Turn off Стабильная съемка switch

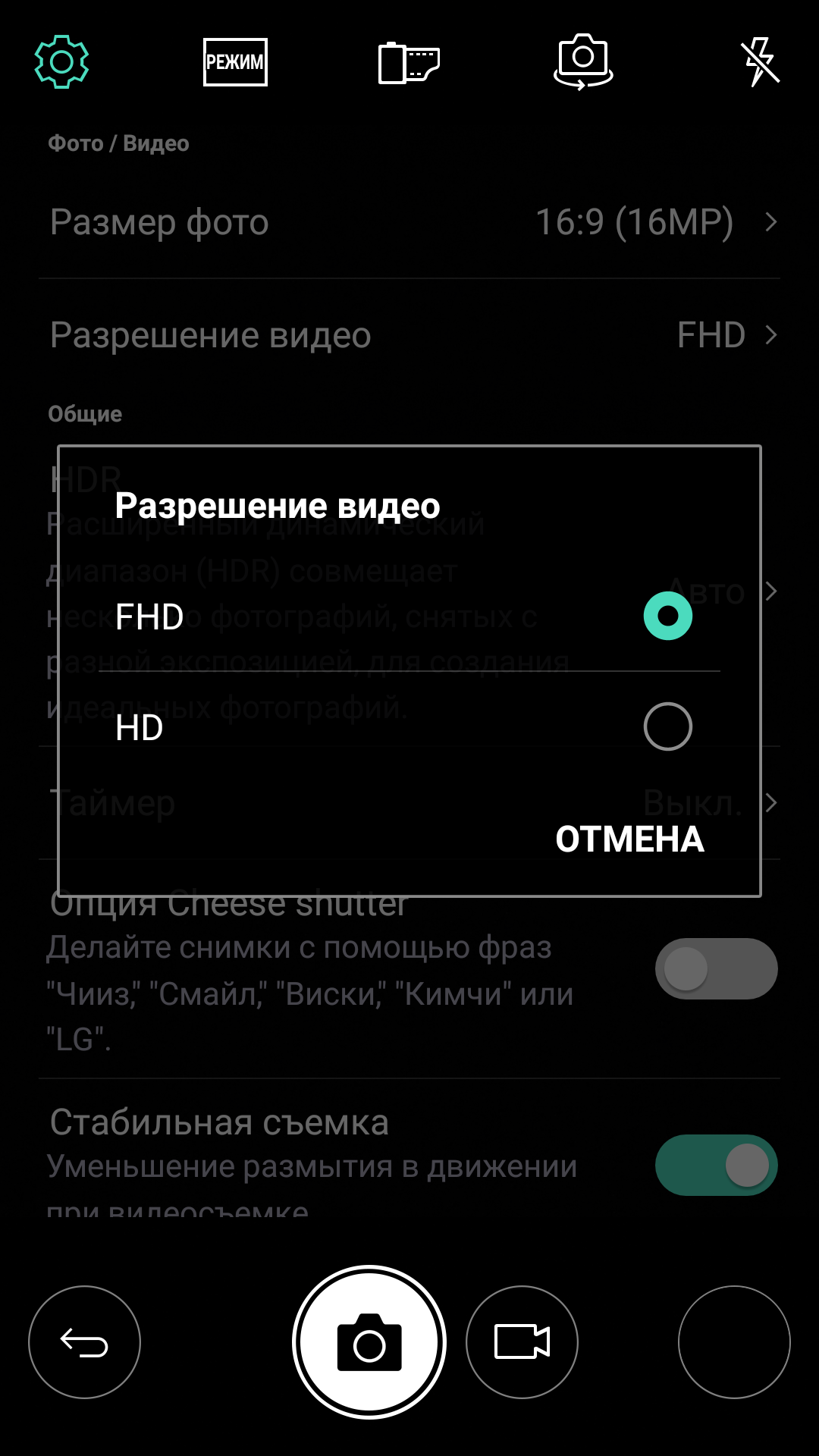716,1165
